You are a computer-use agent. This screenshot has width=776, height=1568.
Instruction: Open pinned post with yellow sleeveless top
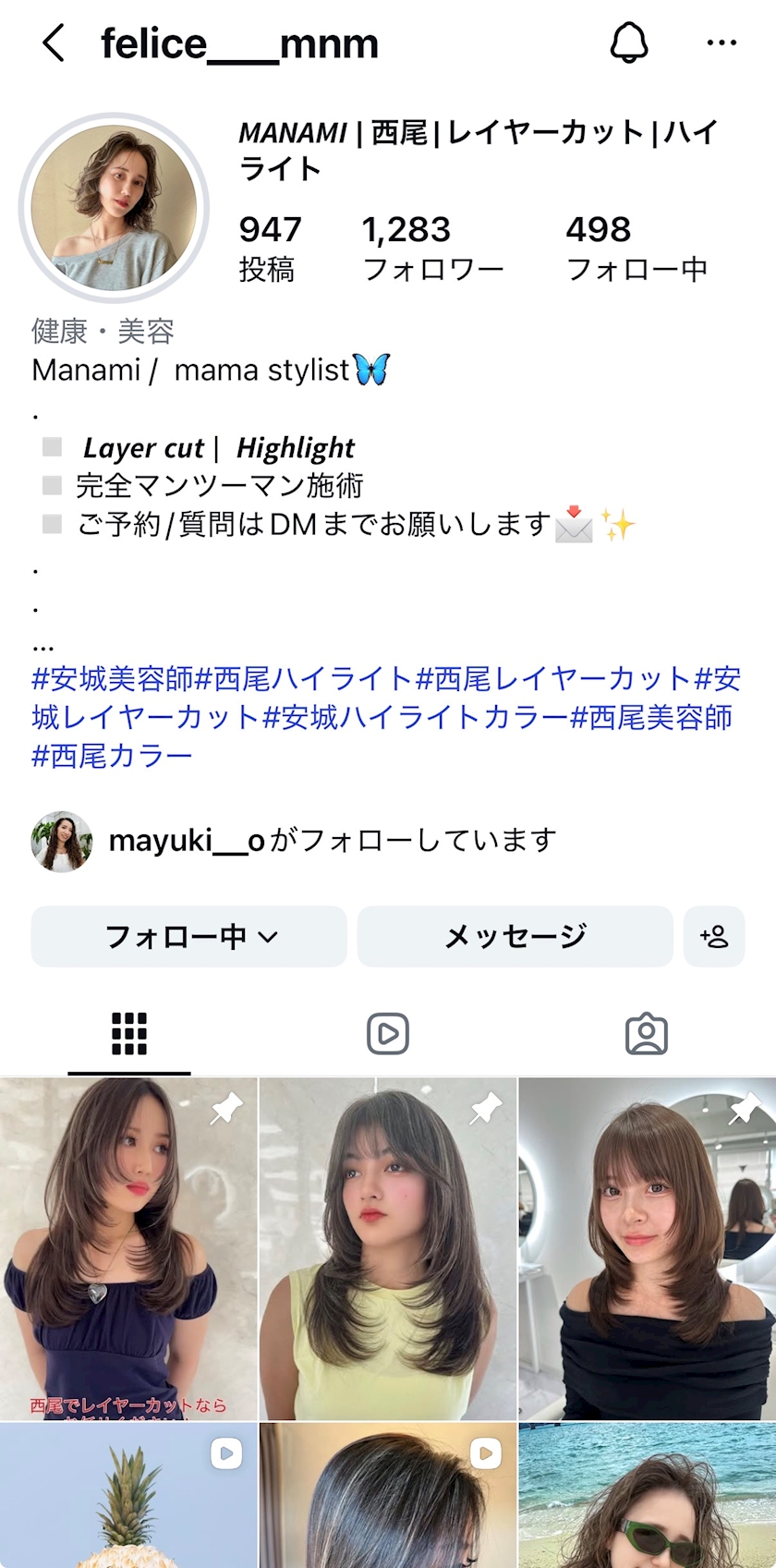tap(388, 1249)
